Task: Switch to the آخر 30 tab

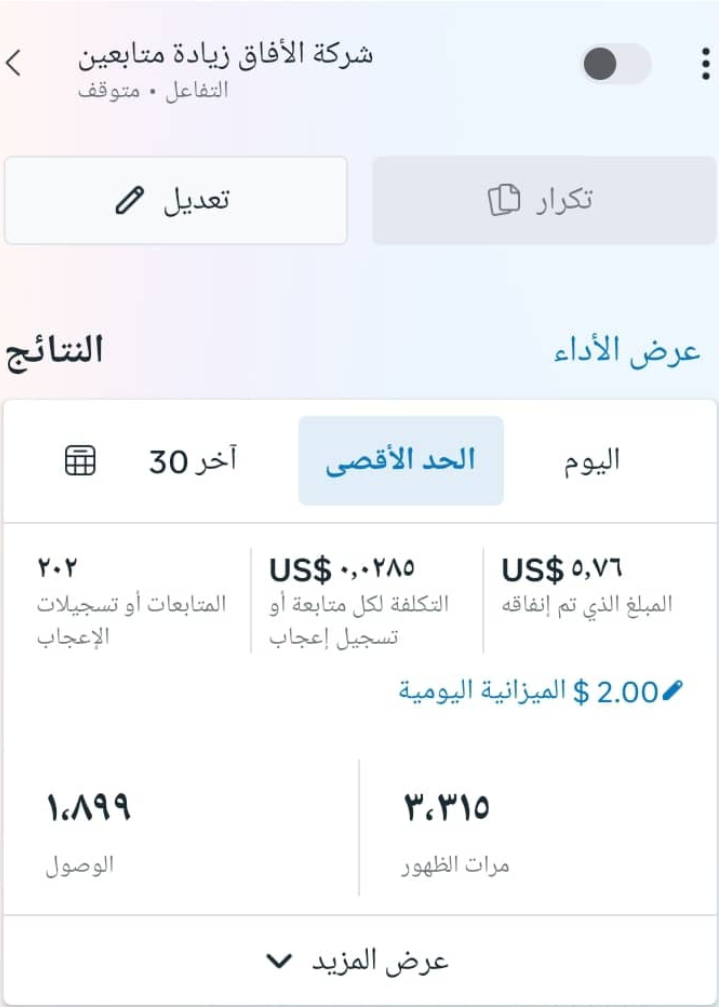Action: (x=193, y=461)
